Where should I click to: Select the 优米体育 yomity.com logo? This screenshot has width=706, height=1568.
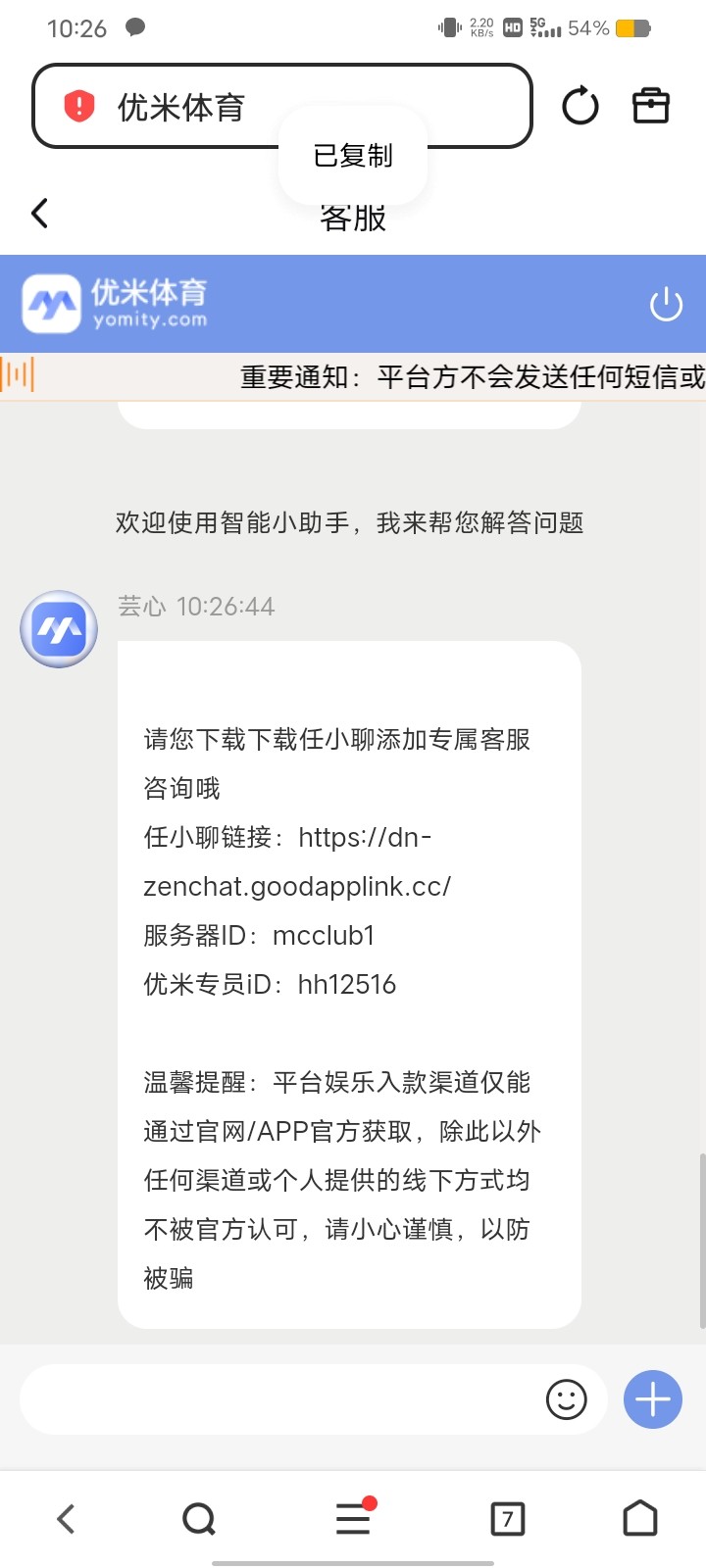113,304
